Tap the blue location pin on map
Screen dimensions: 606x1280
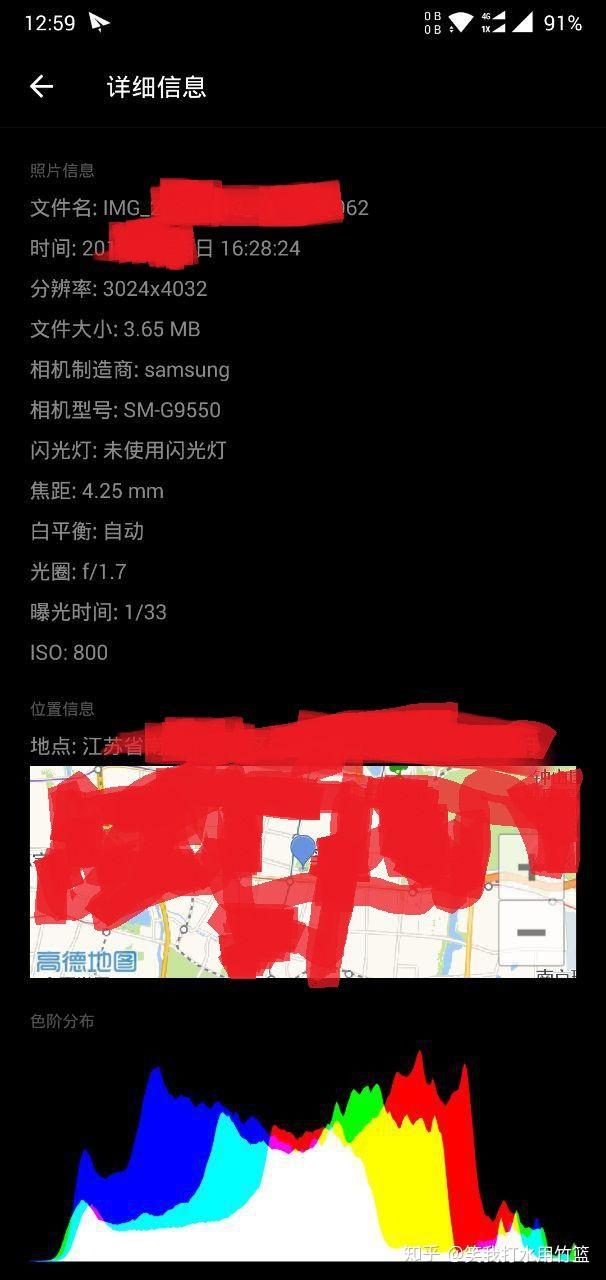pos(303,850)
